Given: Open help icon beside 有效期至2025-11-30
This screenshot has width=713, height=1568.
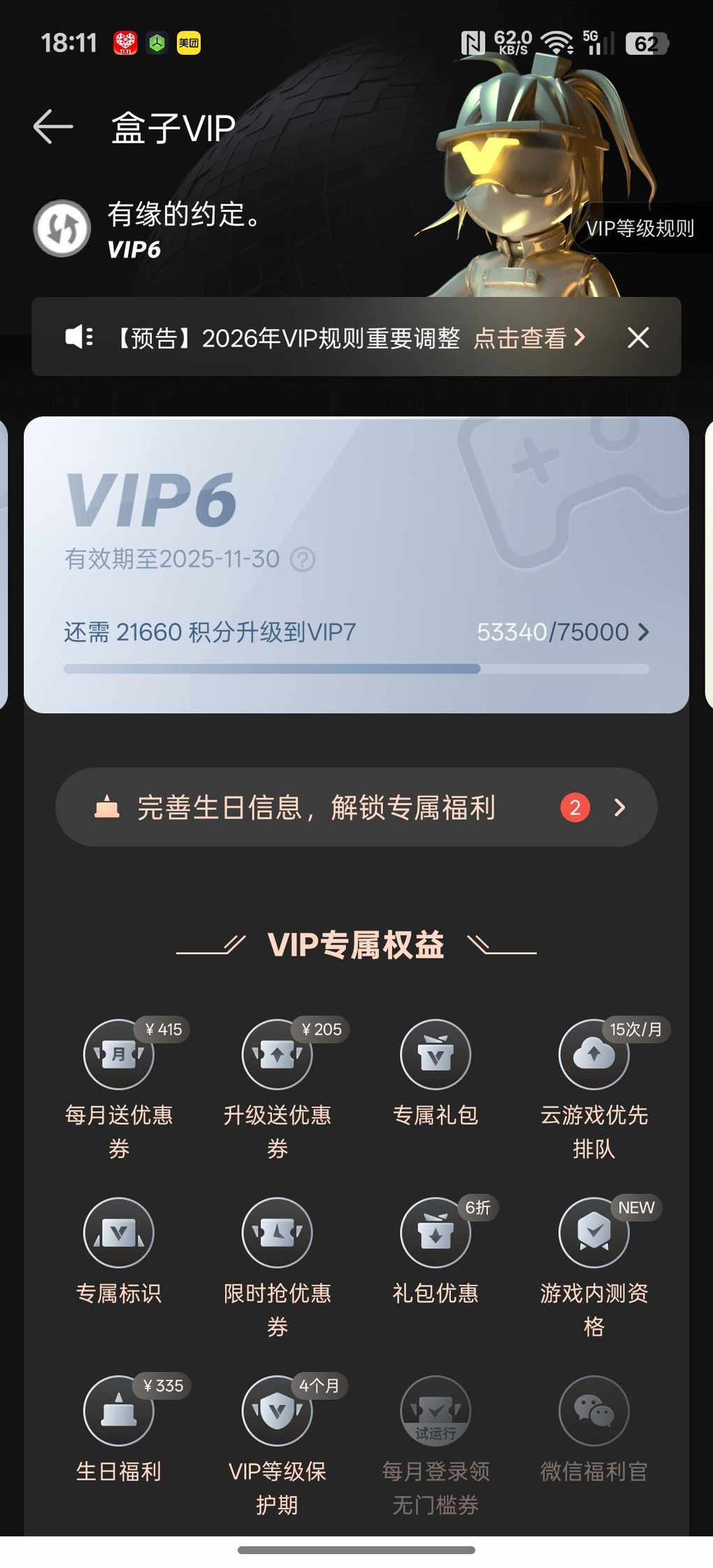Looking at the screenshot, I should tap(303, 560).
